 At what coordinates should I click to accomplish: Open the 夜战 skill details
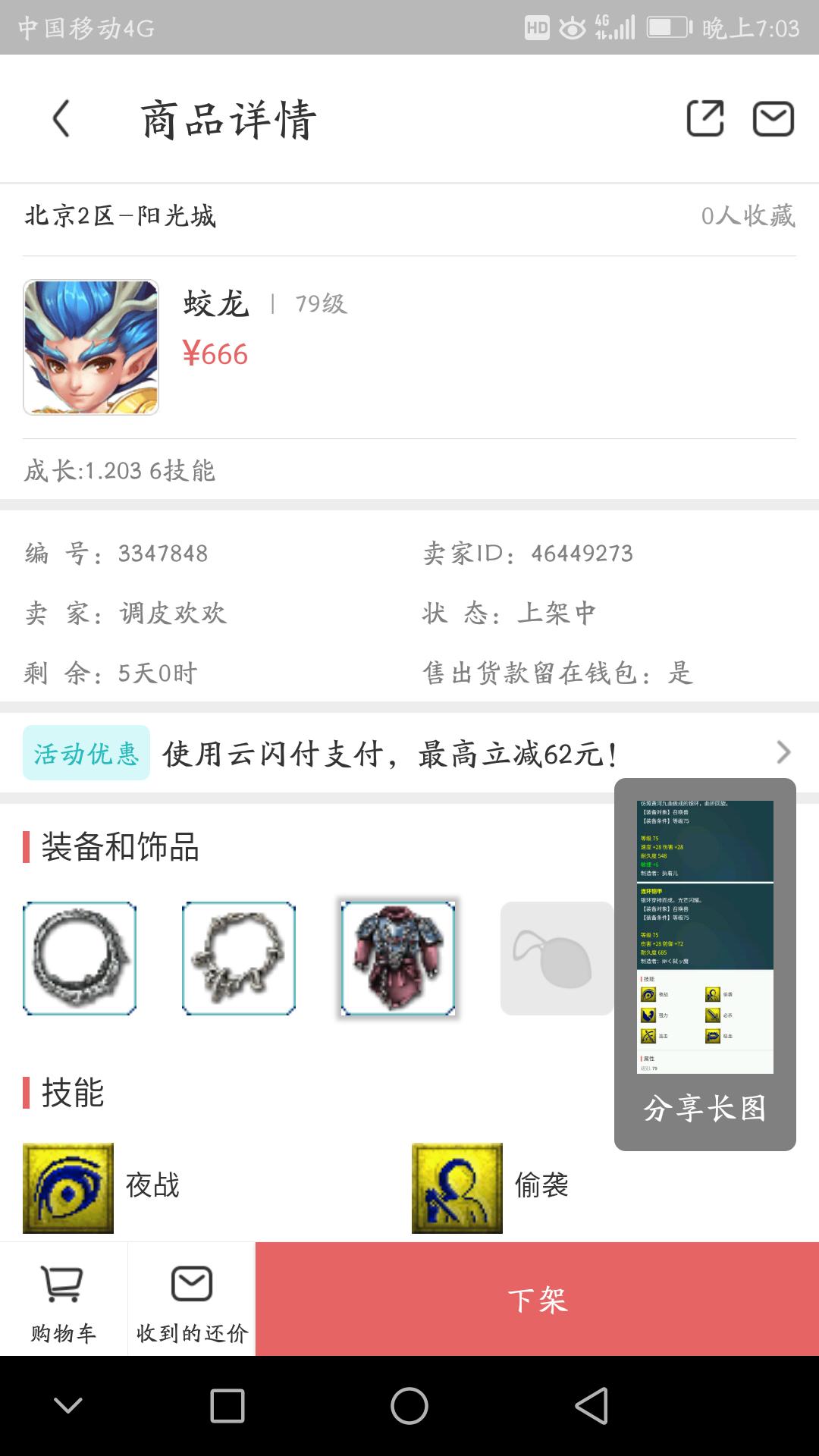[x=68, y=1188]
